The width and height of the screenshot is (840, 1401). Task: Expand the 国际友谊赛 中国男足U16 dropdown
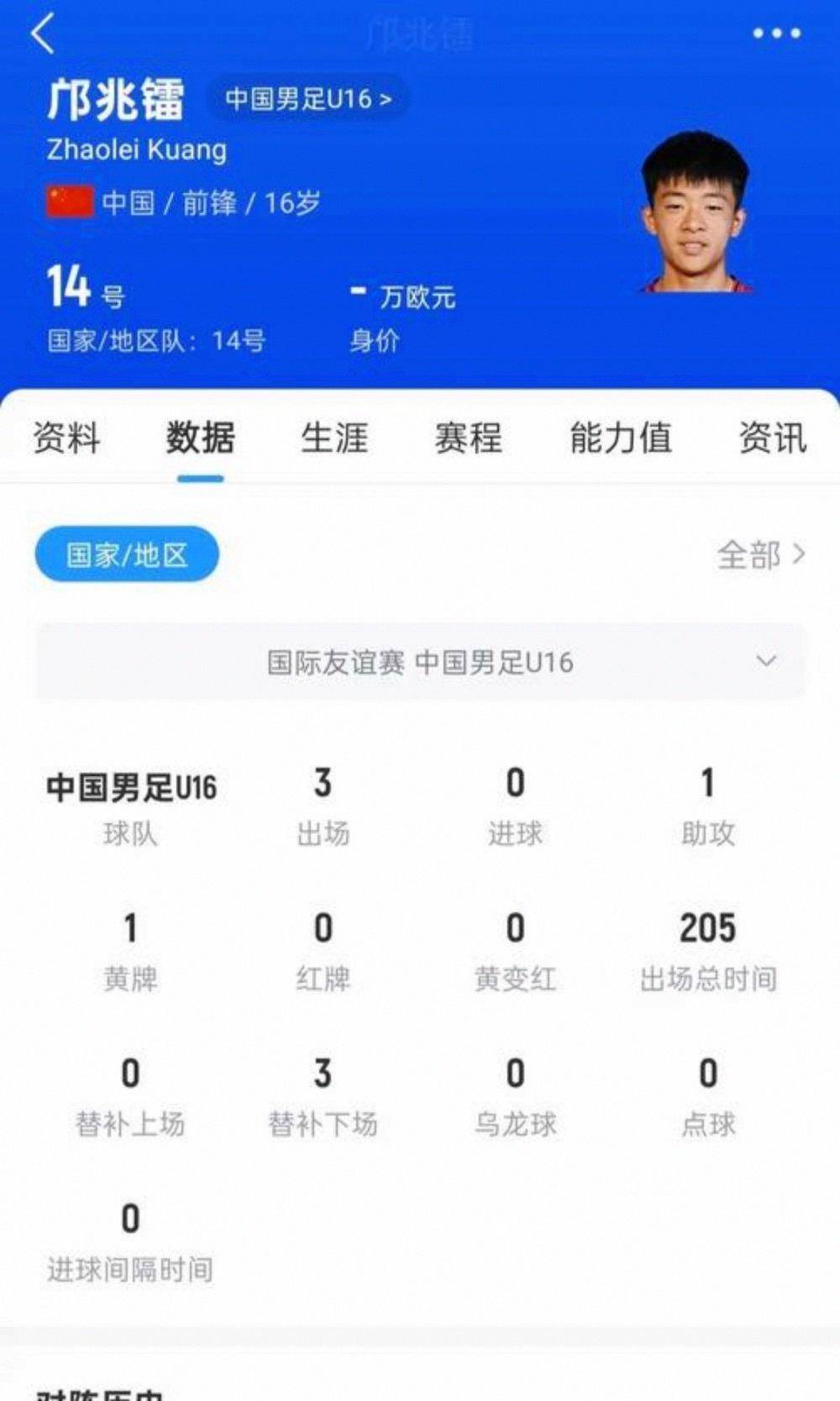[x=420, y=662]
